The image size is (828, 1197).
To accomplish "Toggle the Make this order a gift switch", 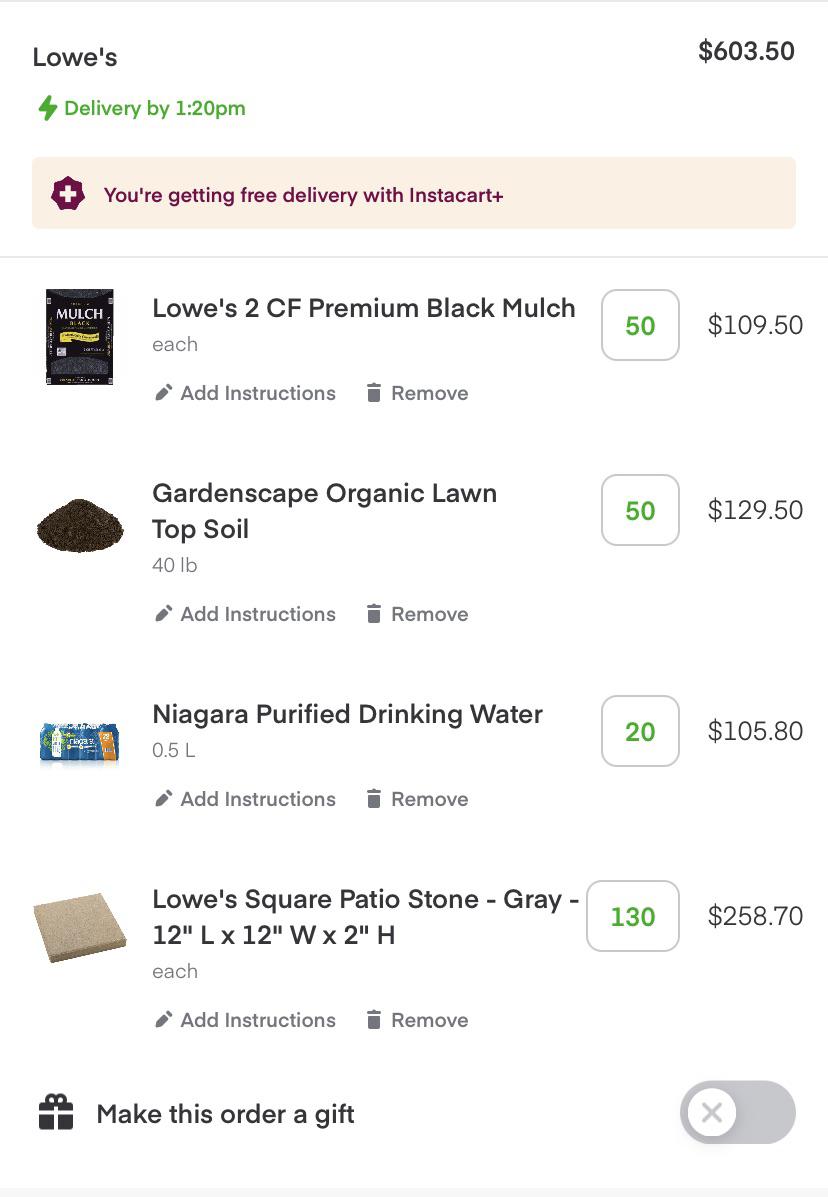I will pos(737,1112).
